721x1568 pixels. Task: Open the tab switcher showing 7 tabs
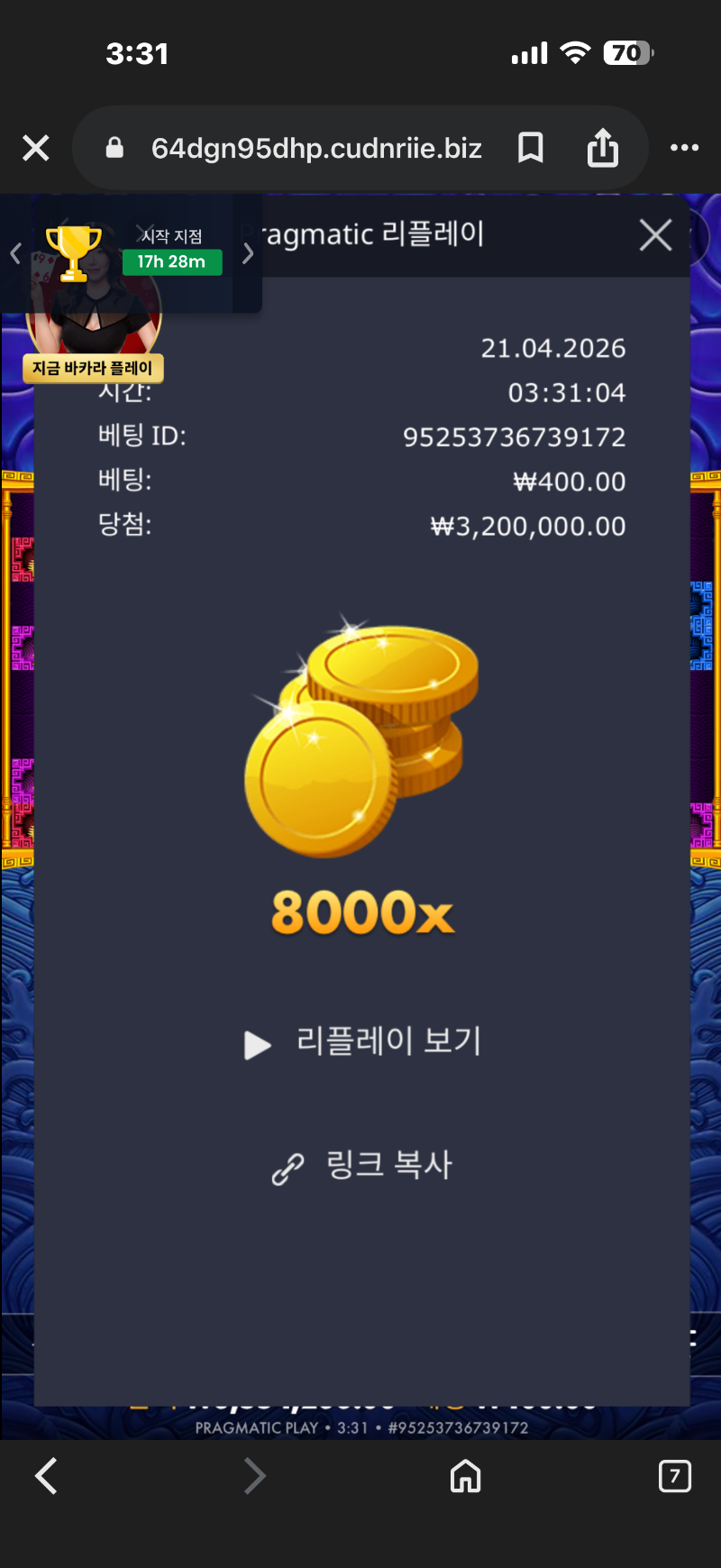pos(674,1476)
